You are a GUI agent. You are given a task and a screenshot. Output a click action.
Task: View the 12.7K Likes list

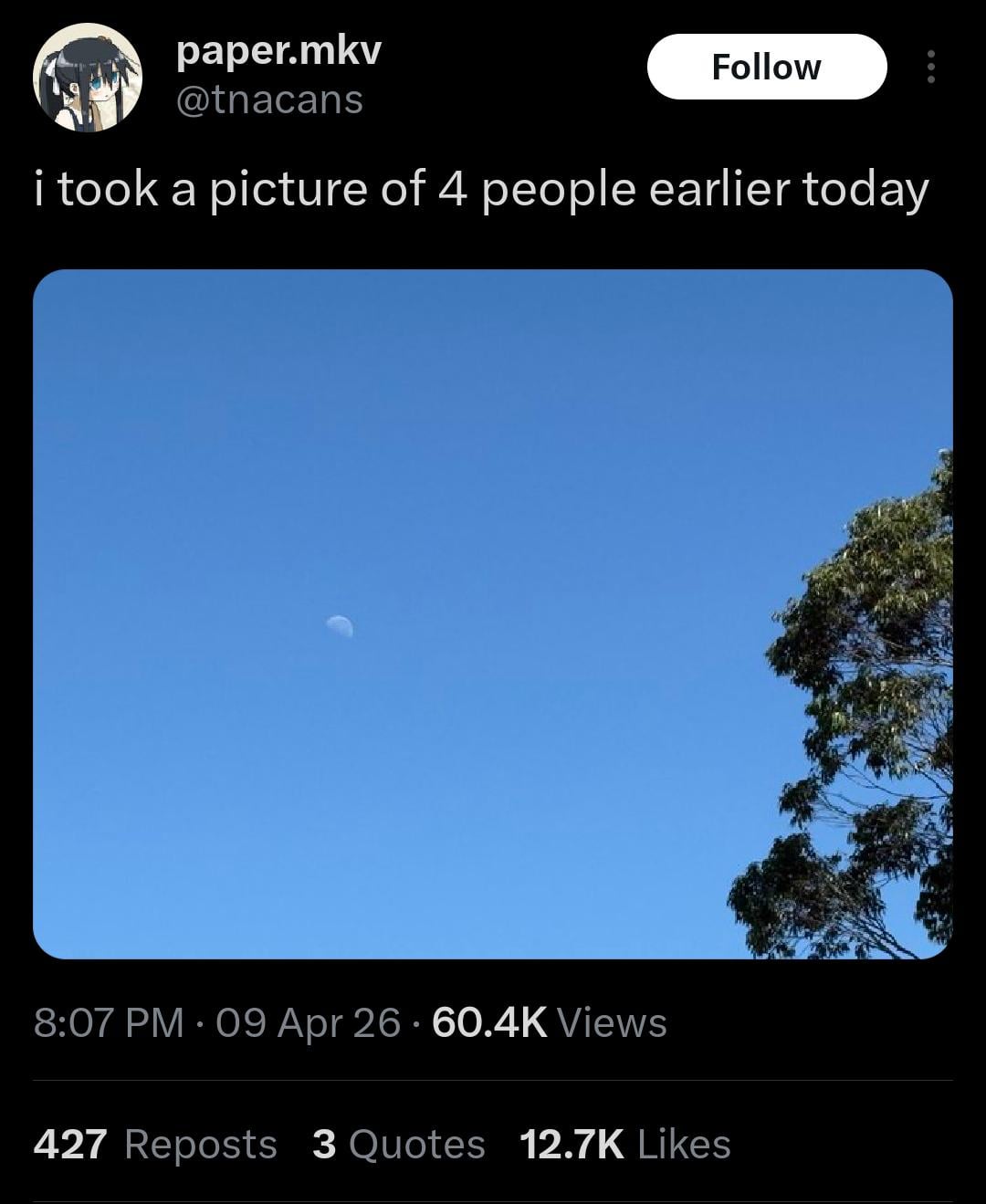(624, 1144)
